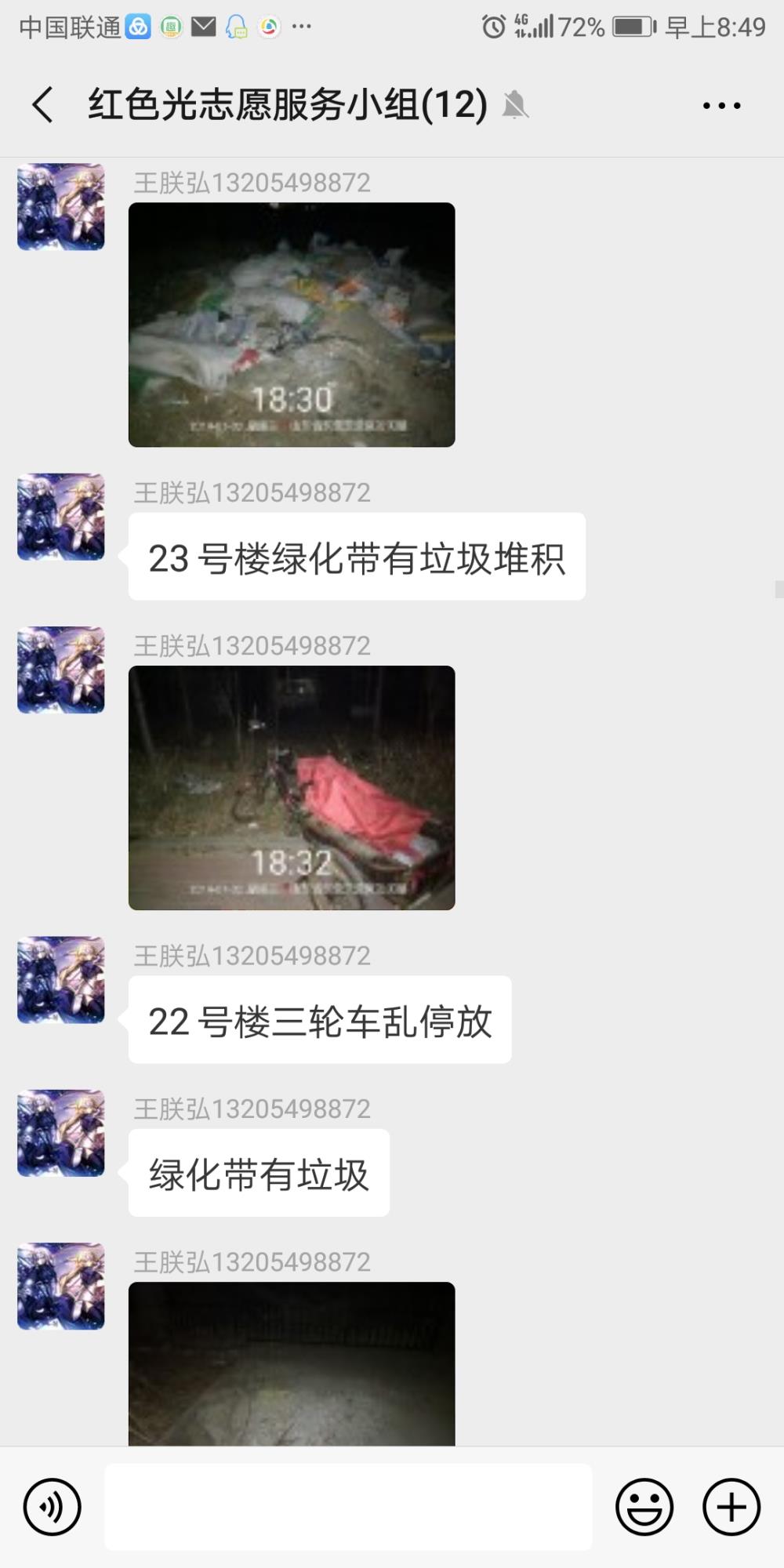
Task: Tap the message text field
Action: pos(348,1507)
